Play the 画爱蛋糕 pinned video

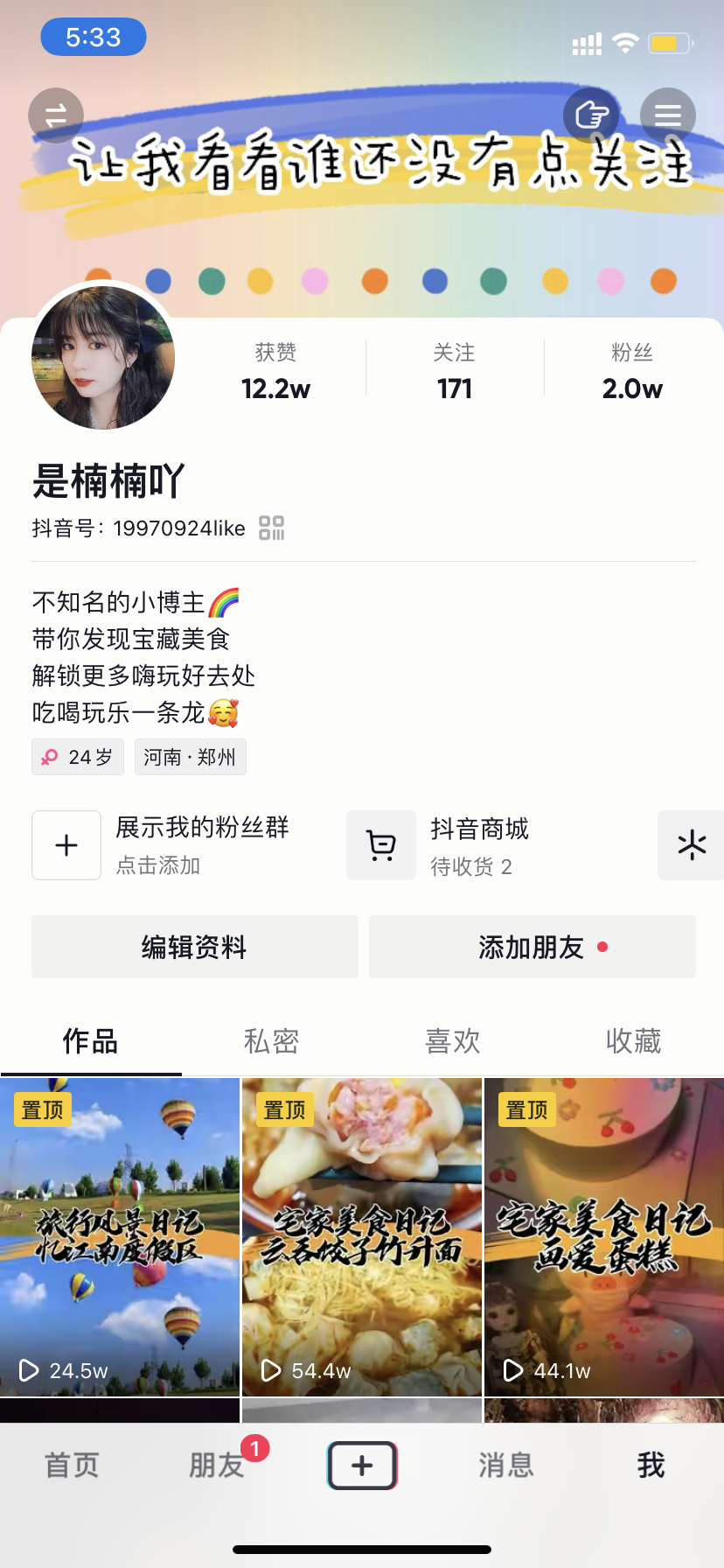click(603, 1236)
